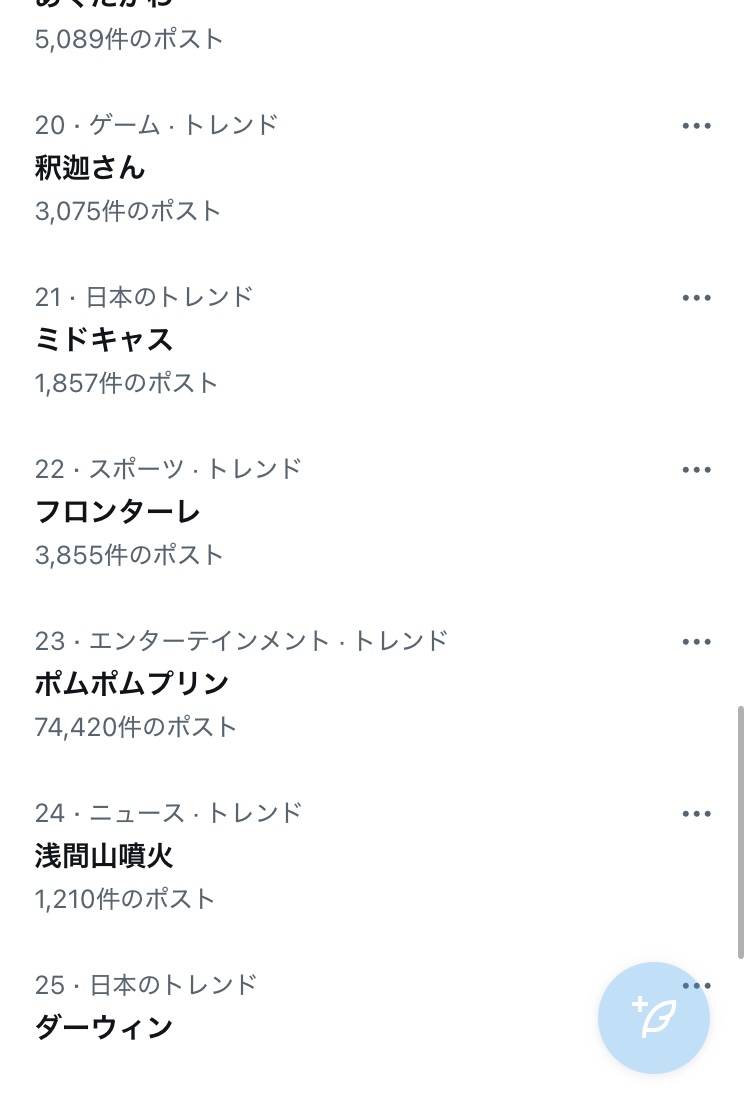This screenshot has height=1102, width=750.
Task: Compose a new post
Action: coord(654,1018)
